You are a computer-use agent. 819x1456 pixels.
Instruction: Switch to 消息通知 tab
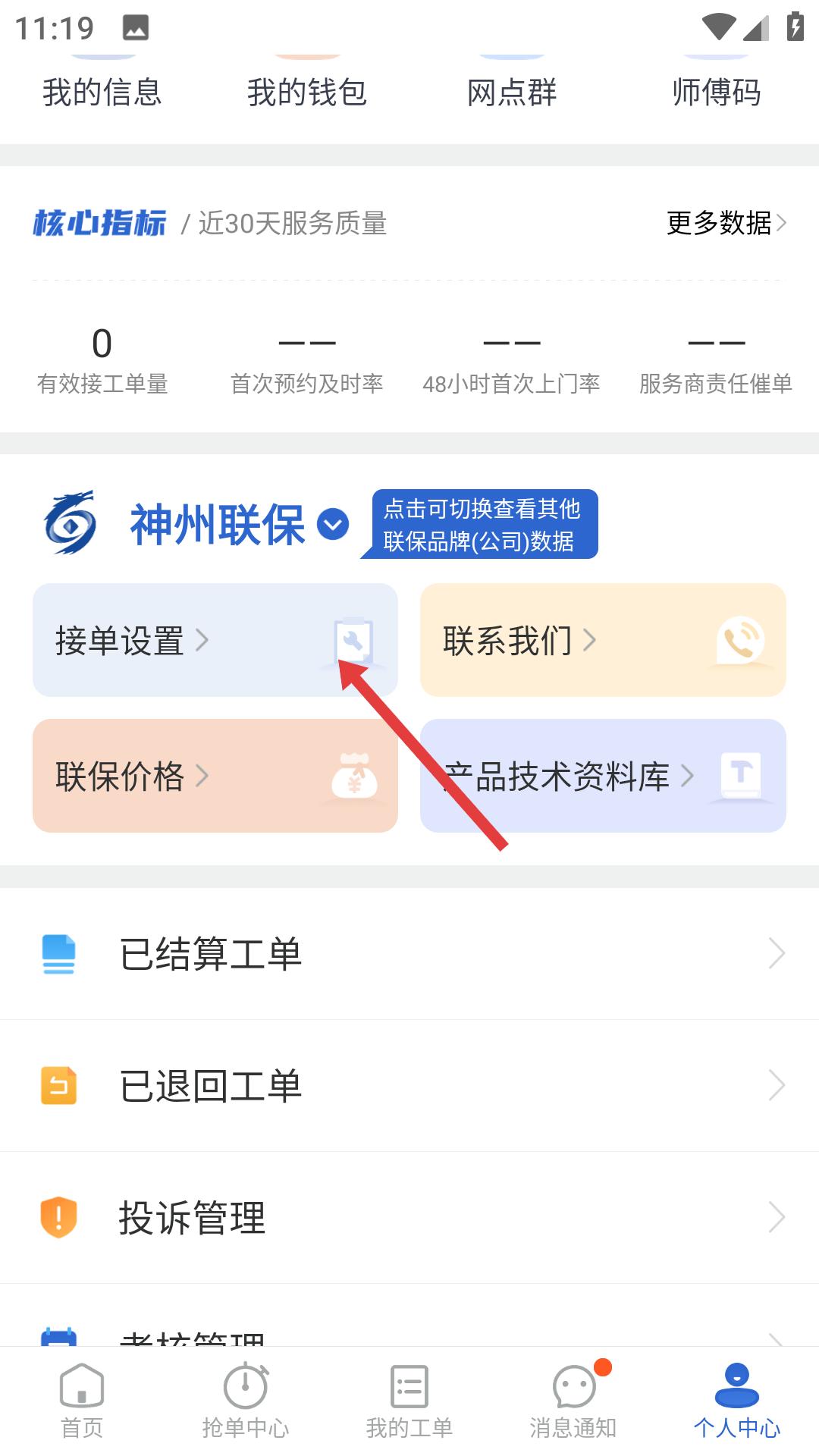click(573, 1401)
